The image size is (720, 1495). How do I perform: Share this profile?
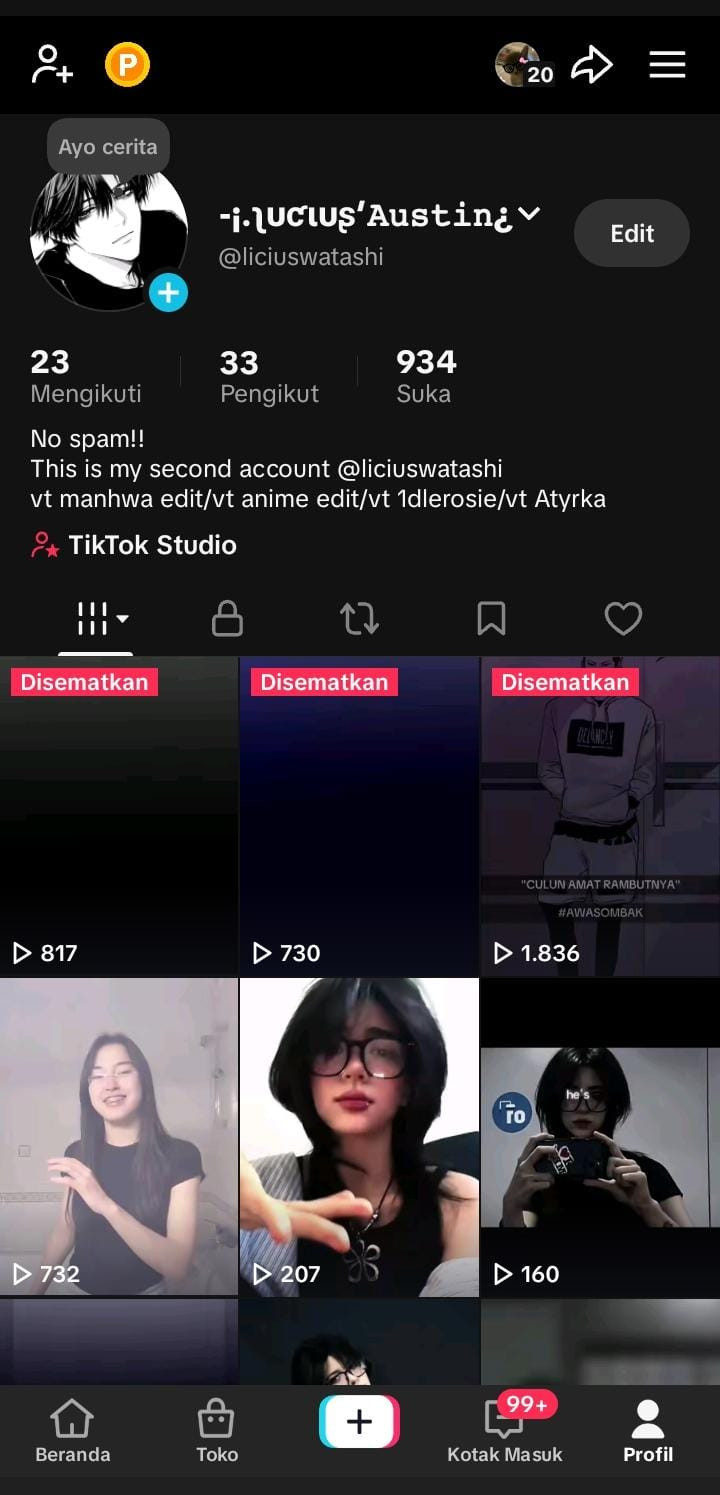(592, 66)
